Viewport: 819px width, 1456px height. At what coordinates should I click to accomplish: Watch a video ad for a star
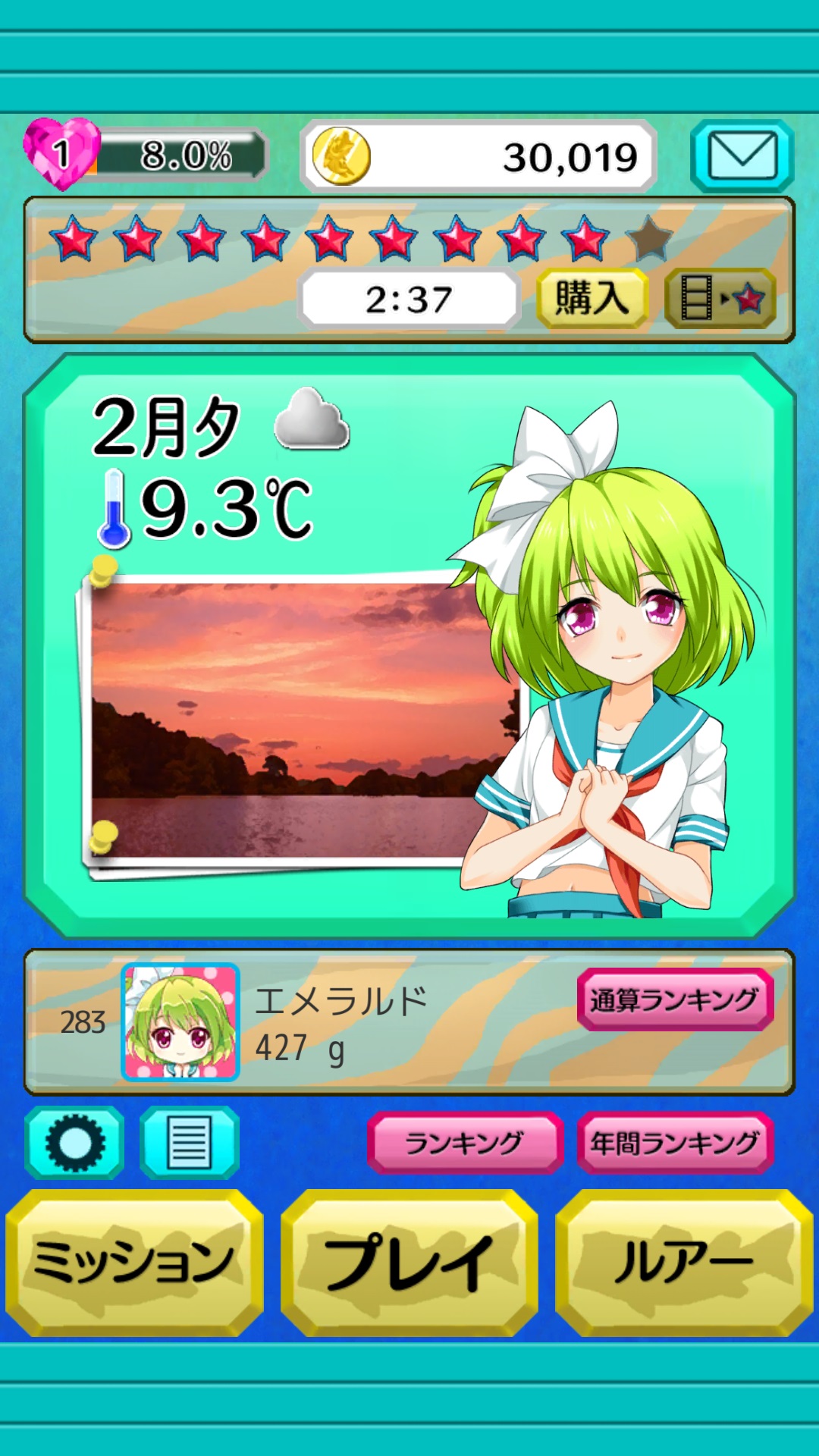click(x=720, y=298)
